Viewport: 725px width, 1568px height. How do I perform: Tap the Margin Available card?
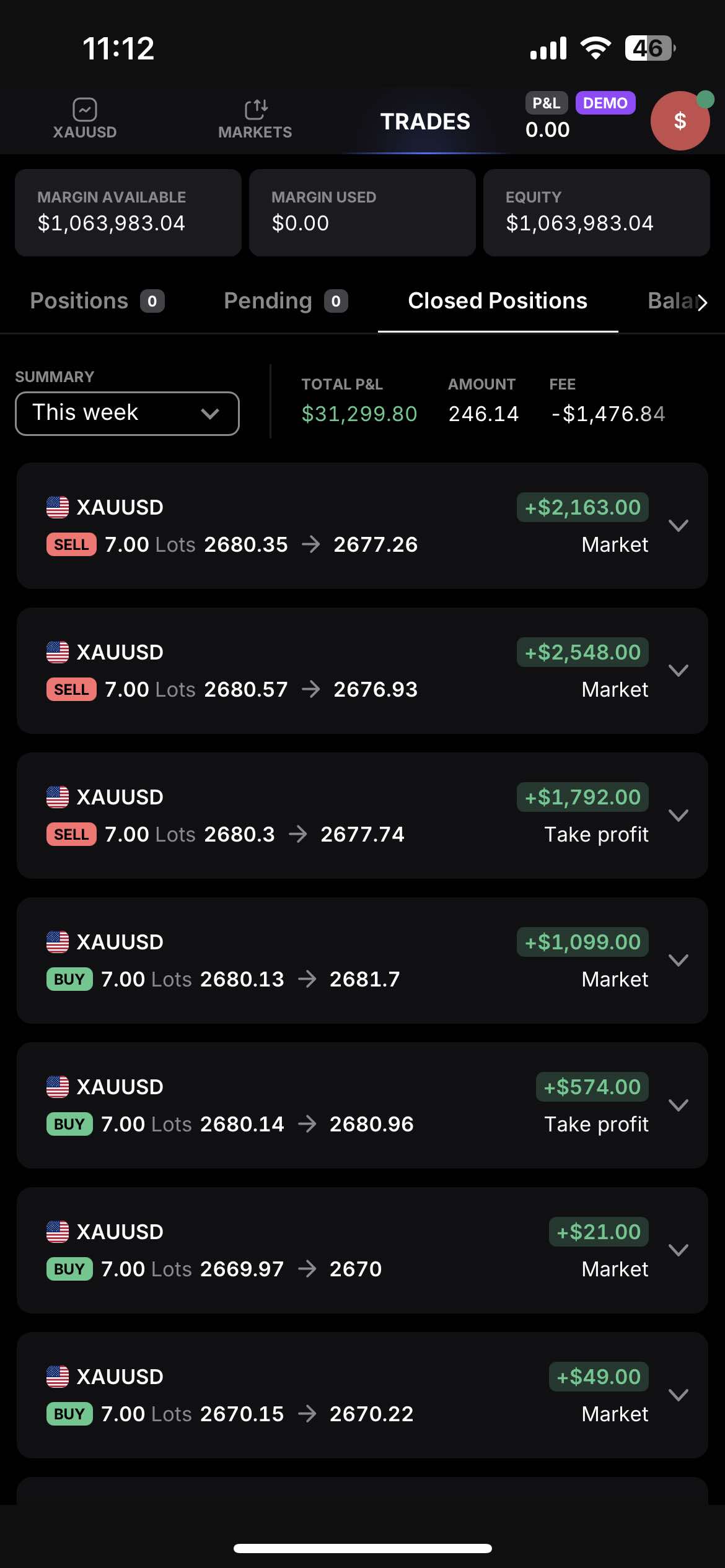point(127,212)
